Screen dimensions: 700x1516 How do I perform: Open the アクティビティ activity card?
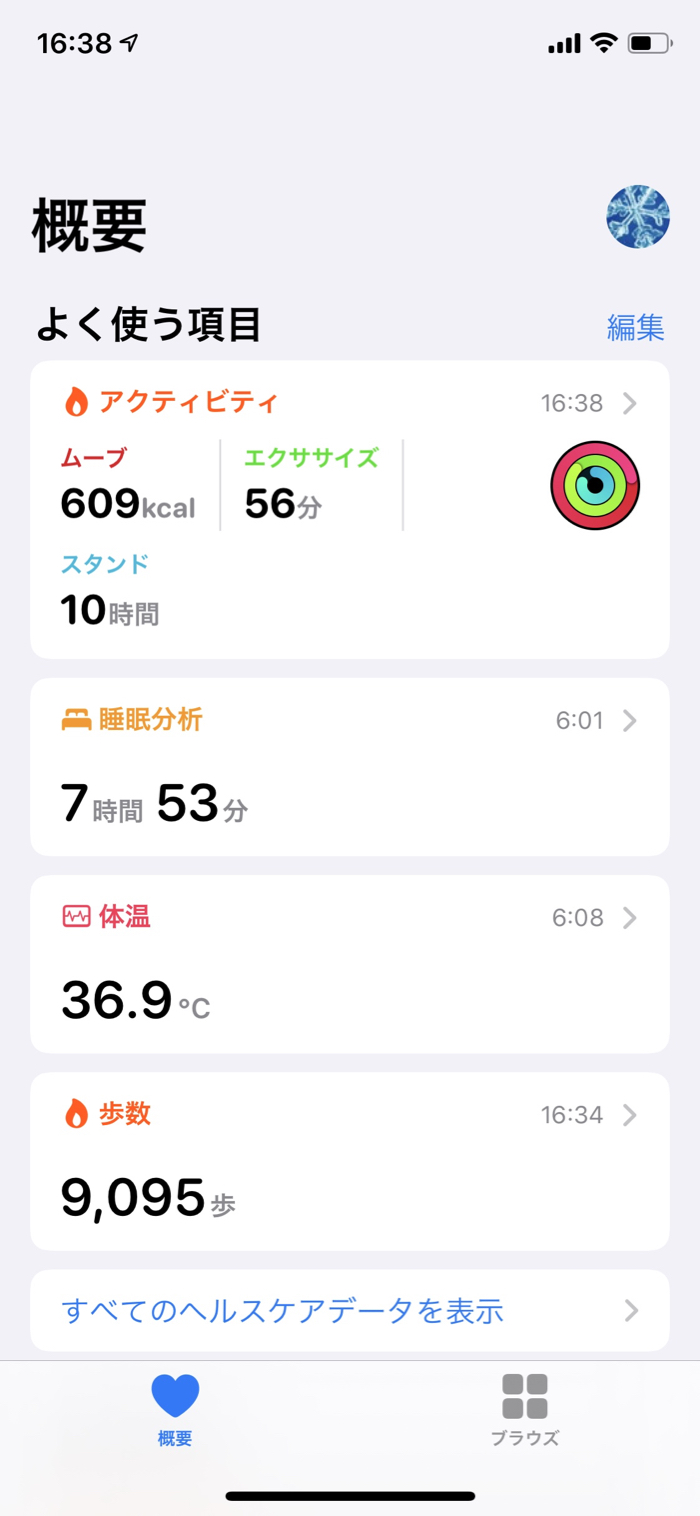[349, 509]
